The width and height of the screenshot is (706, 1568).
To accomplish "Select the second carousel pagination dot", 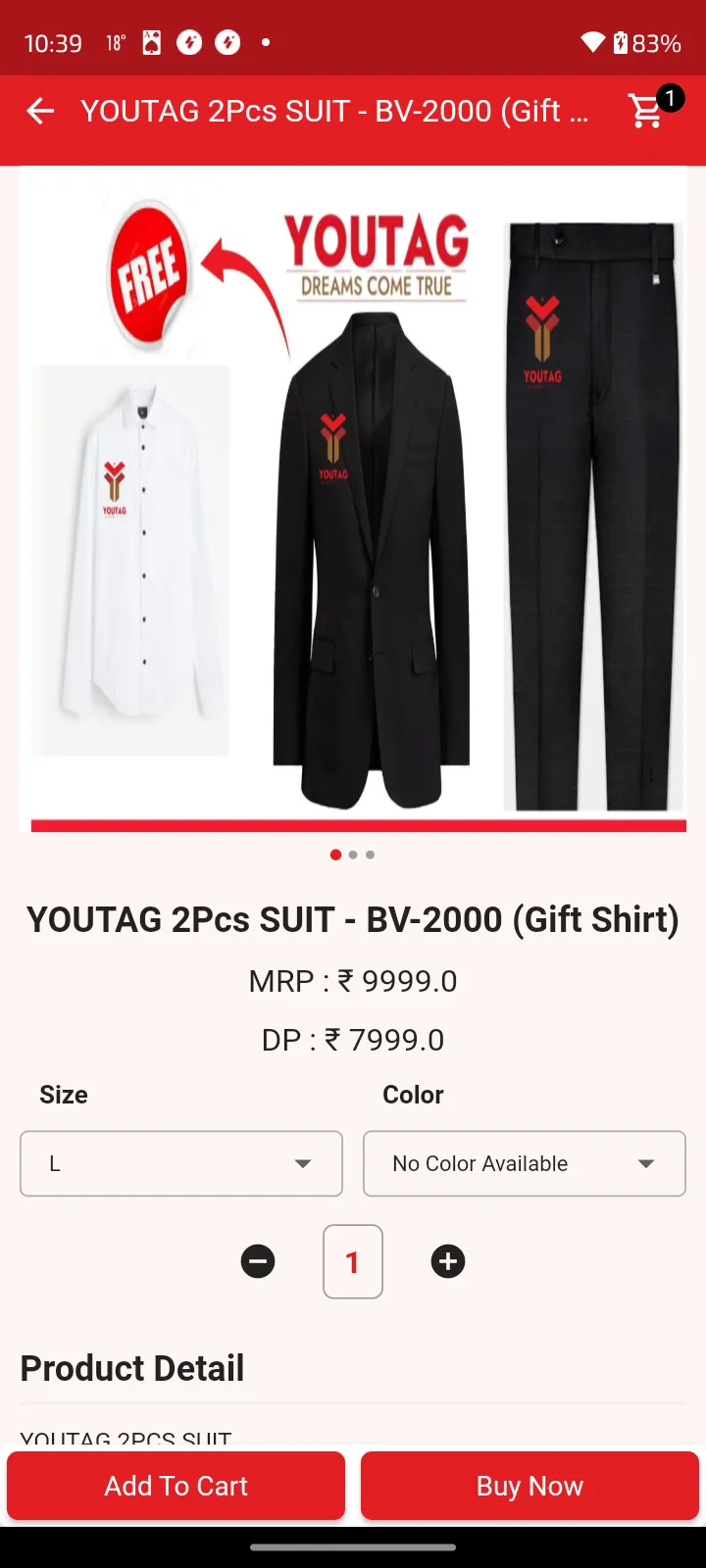I will point(353,854).
